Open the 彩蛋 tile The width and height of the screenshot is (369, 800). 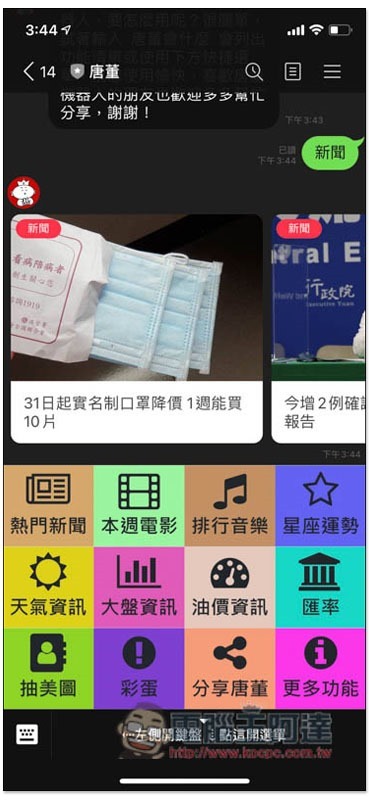tap(139, 668)
